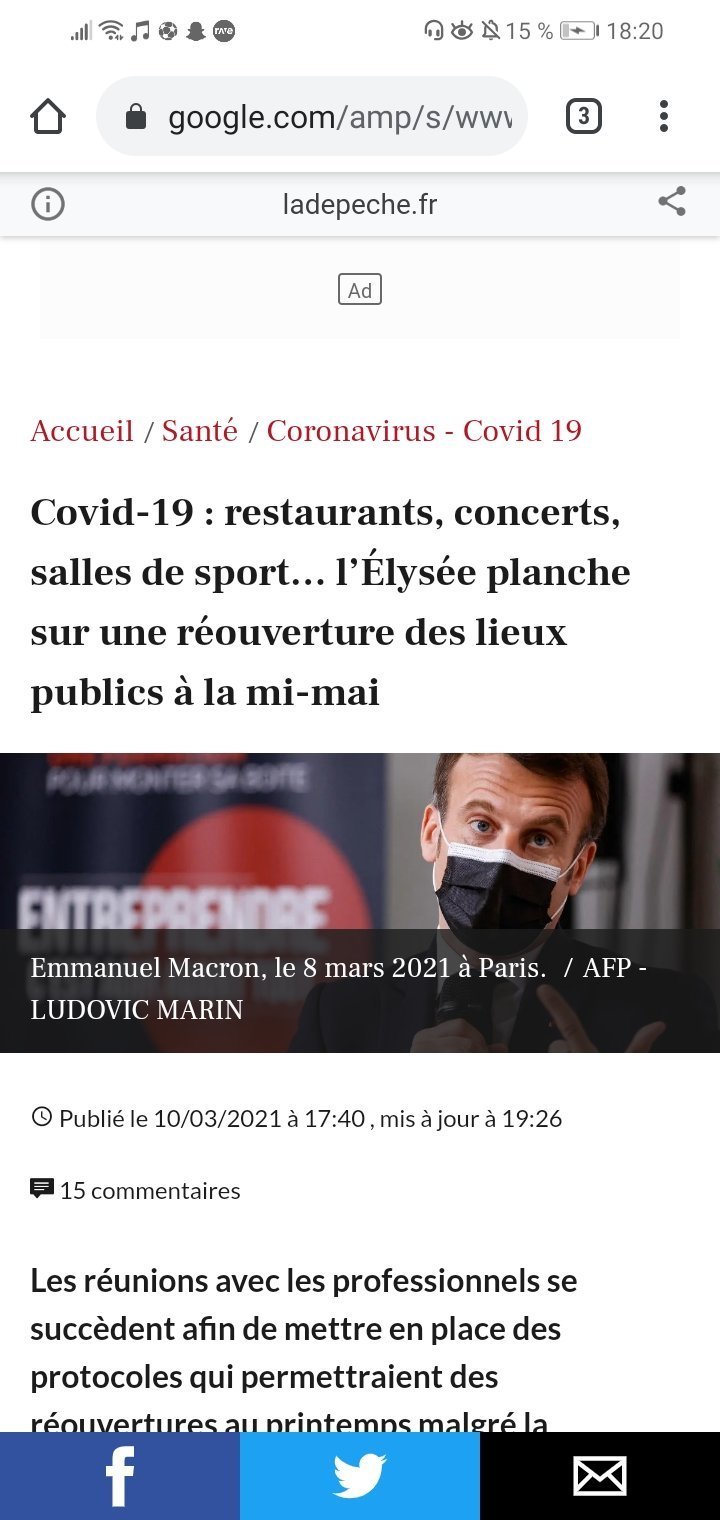Open the Santé breadcrumb link
Viewport: 720px width, 1520px height.
(200, 431)
